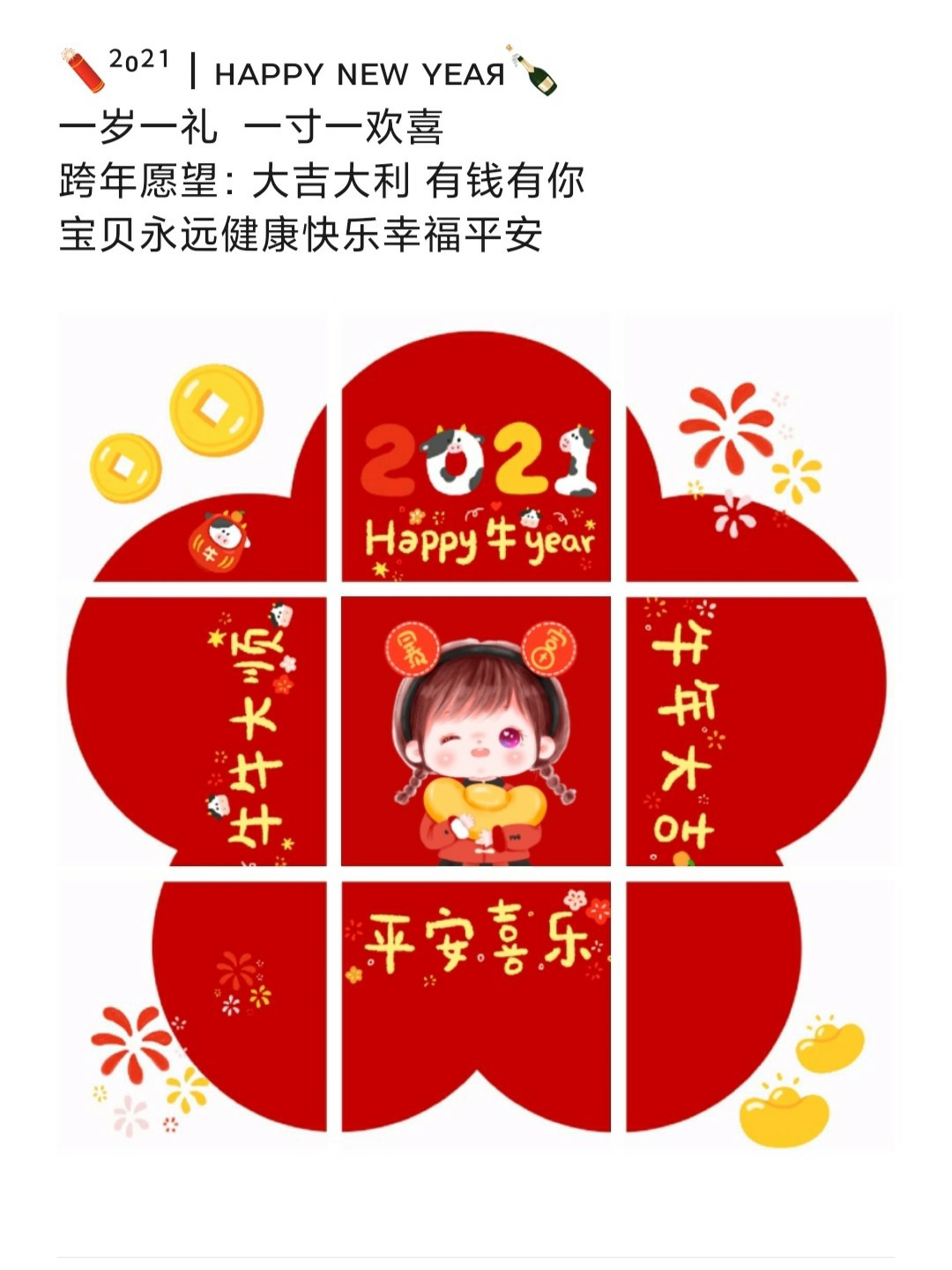Open the 2021 Happy 牛 year tile
The image size is (952, 1270).
coord(476,447)
